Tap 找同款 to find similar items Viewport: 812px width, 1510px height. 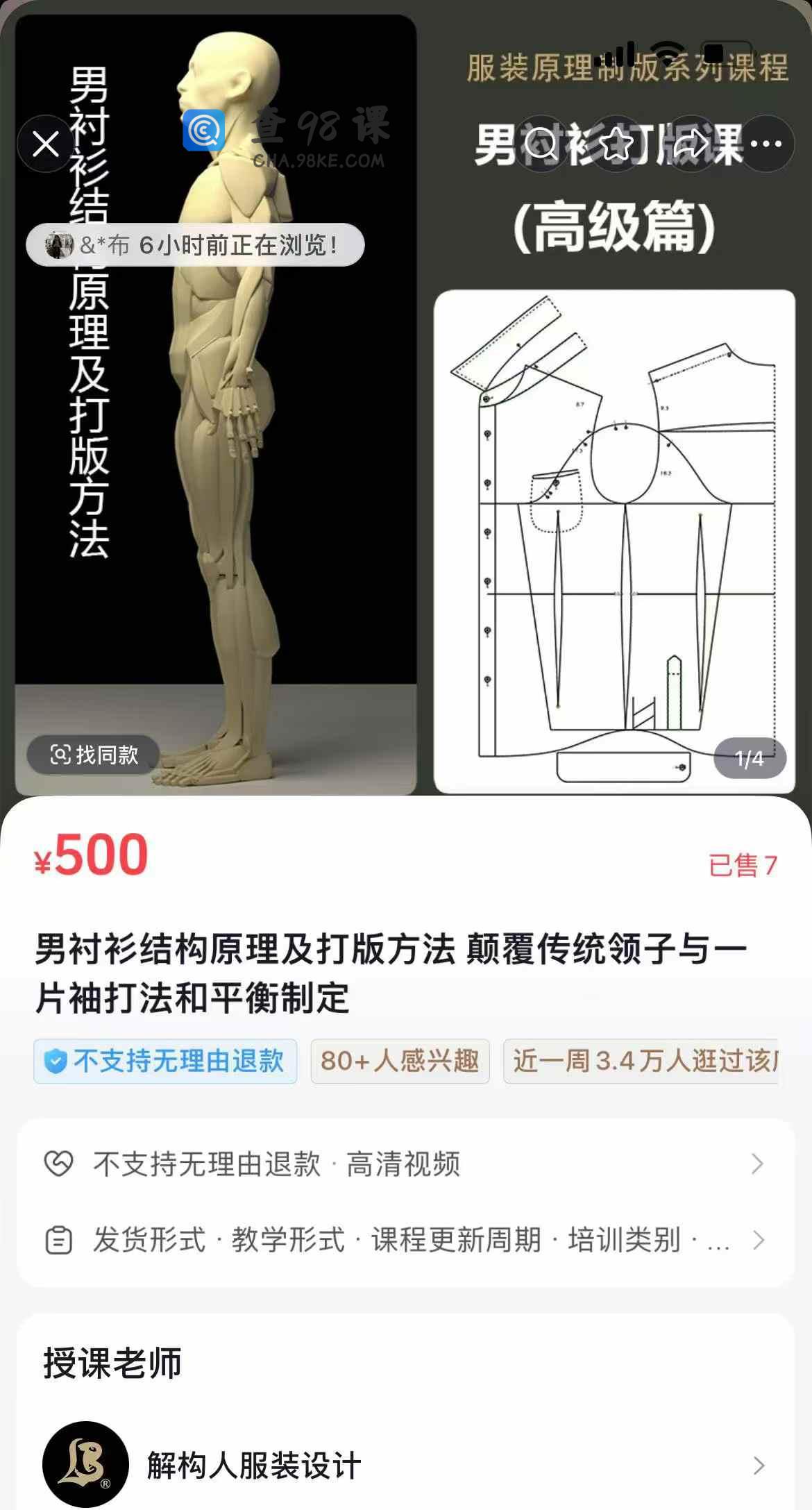click(x=94, y=755)
